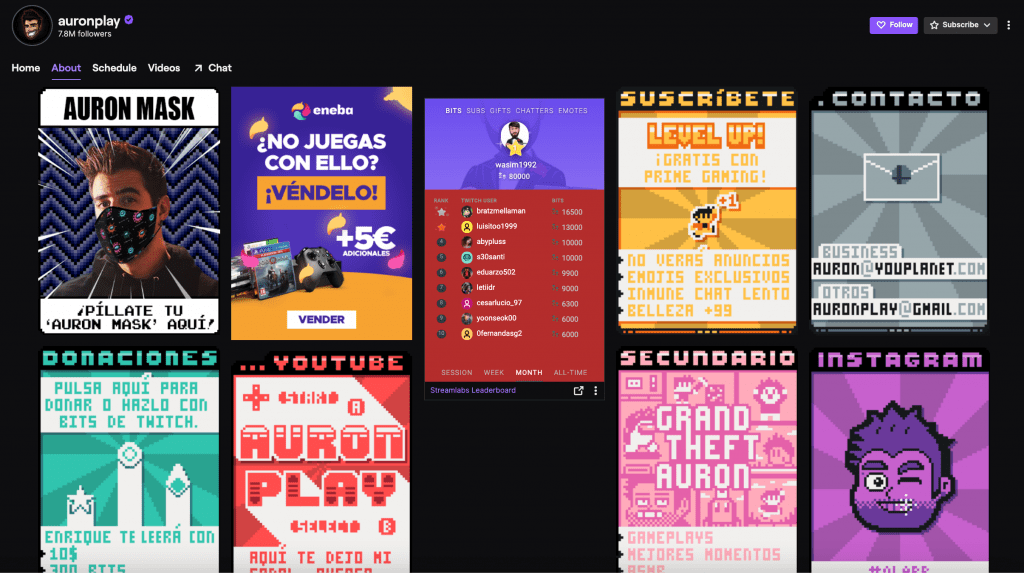Switch leaderboard to CHATTERS
Image resolution: width=1024 pixels, height=573 pixels.
pos(535,111)
